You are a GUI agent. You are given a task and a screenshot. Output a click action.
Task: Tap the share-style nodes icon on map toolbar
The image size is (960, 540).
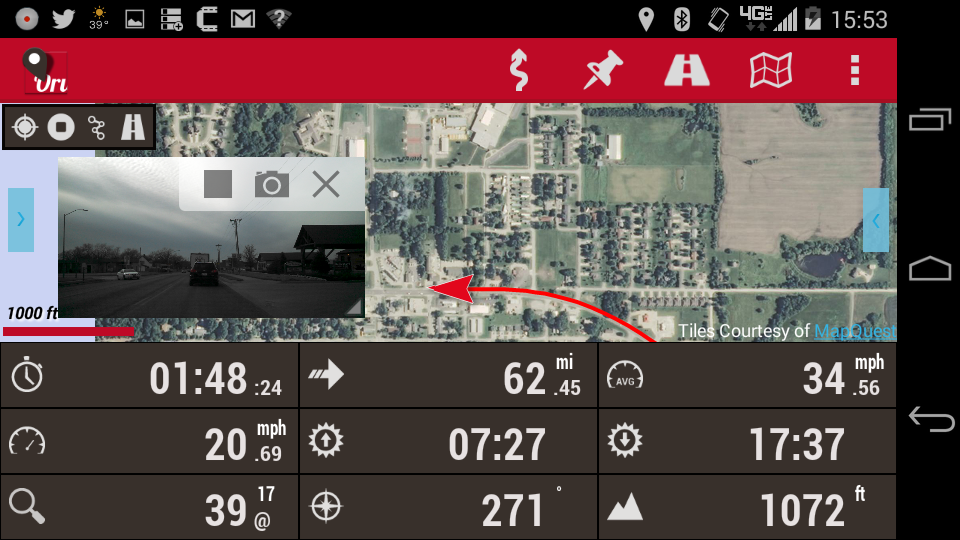97,127
